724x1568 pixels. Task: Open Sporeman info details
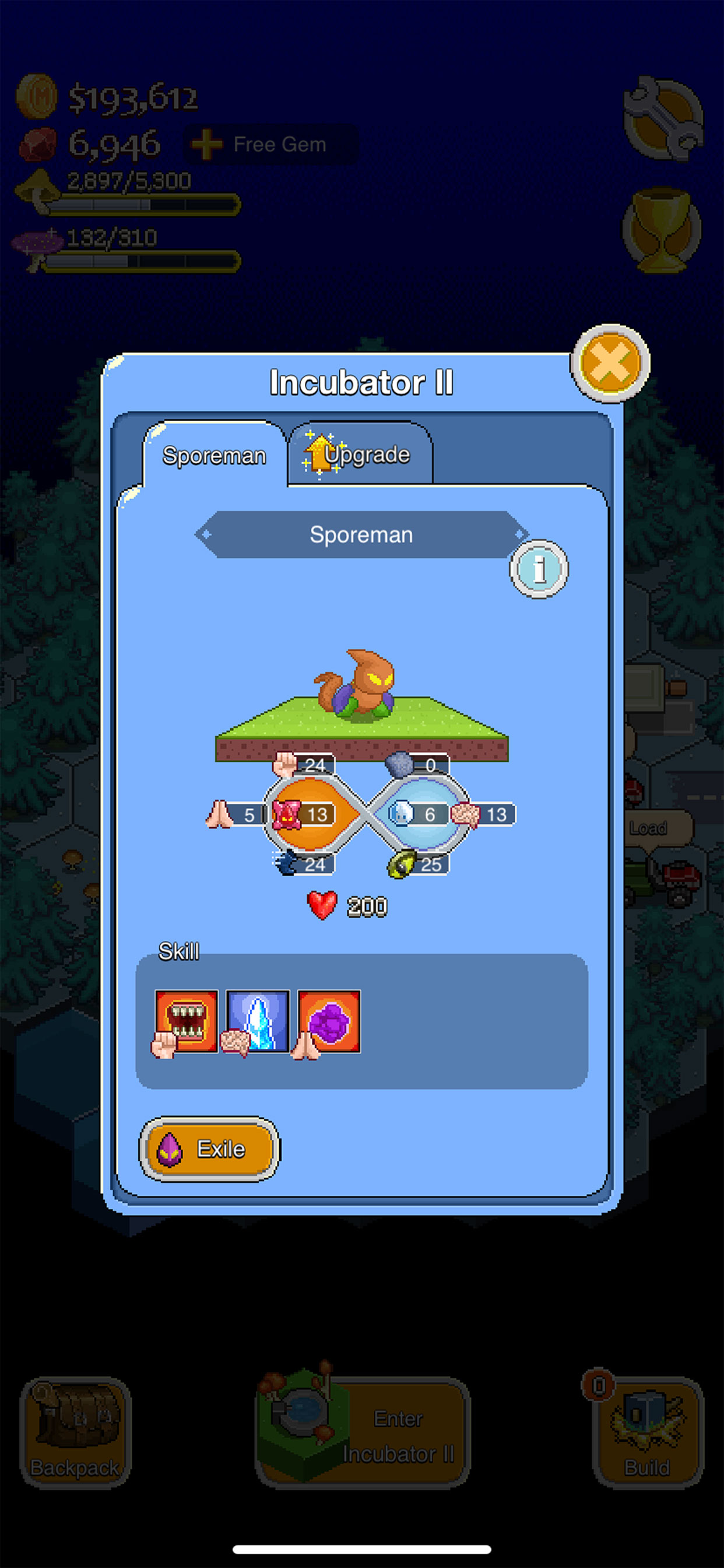[539, 569]
